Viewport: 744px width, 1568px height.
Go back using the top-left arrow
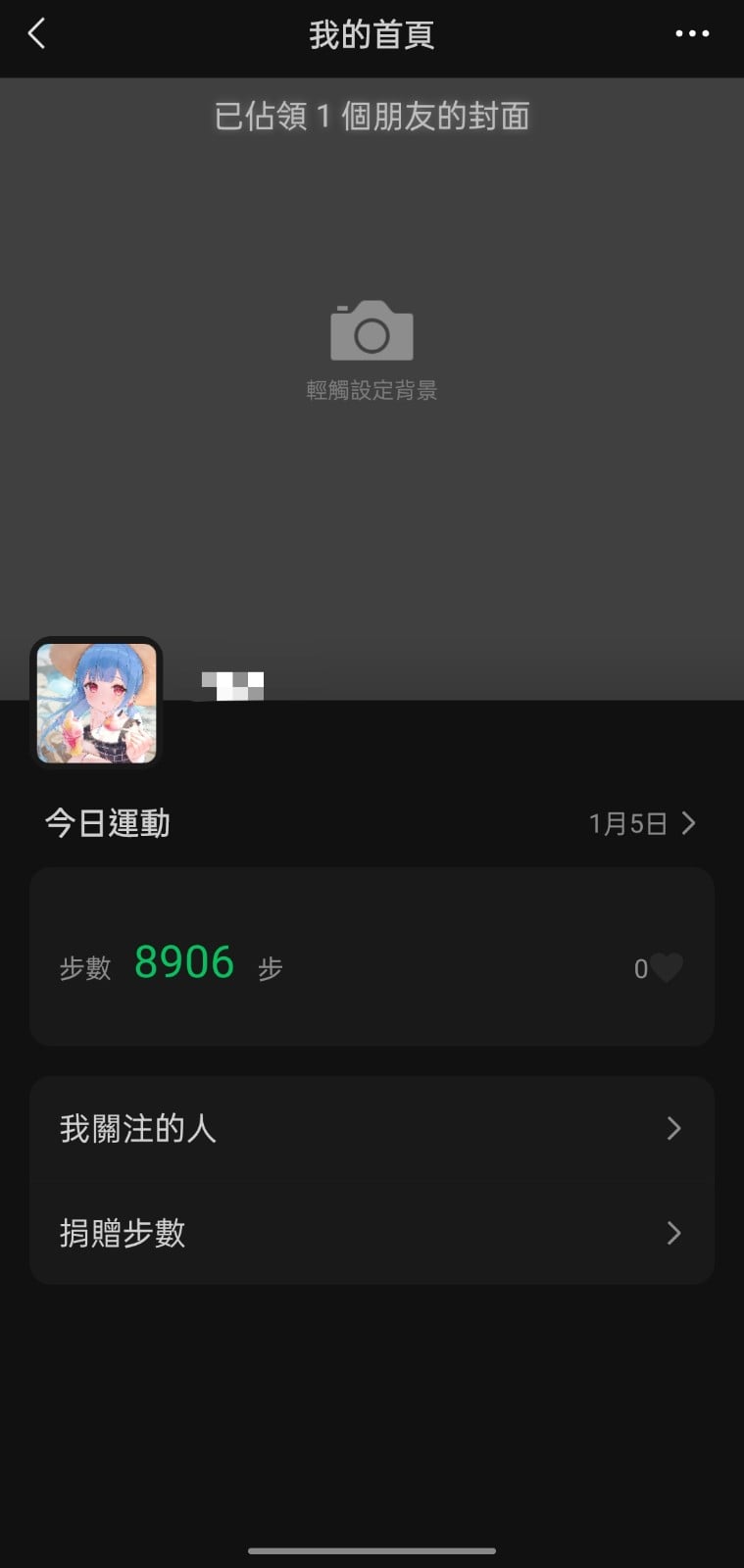click(37, 34)
